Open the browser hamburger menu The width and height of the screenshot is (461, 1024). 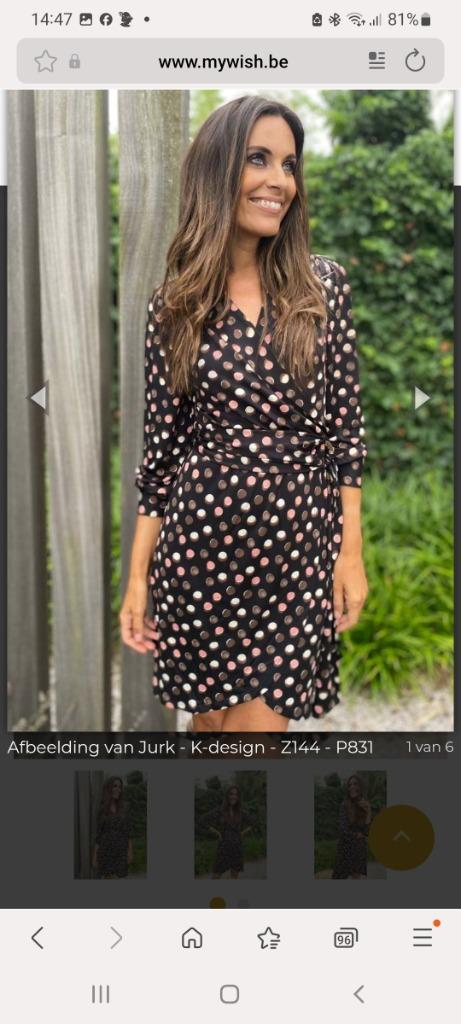tap(423, 936)
